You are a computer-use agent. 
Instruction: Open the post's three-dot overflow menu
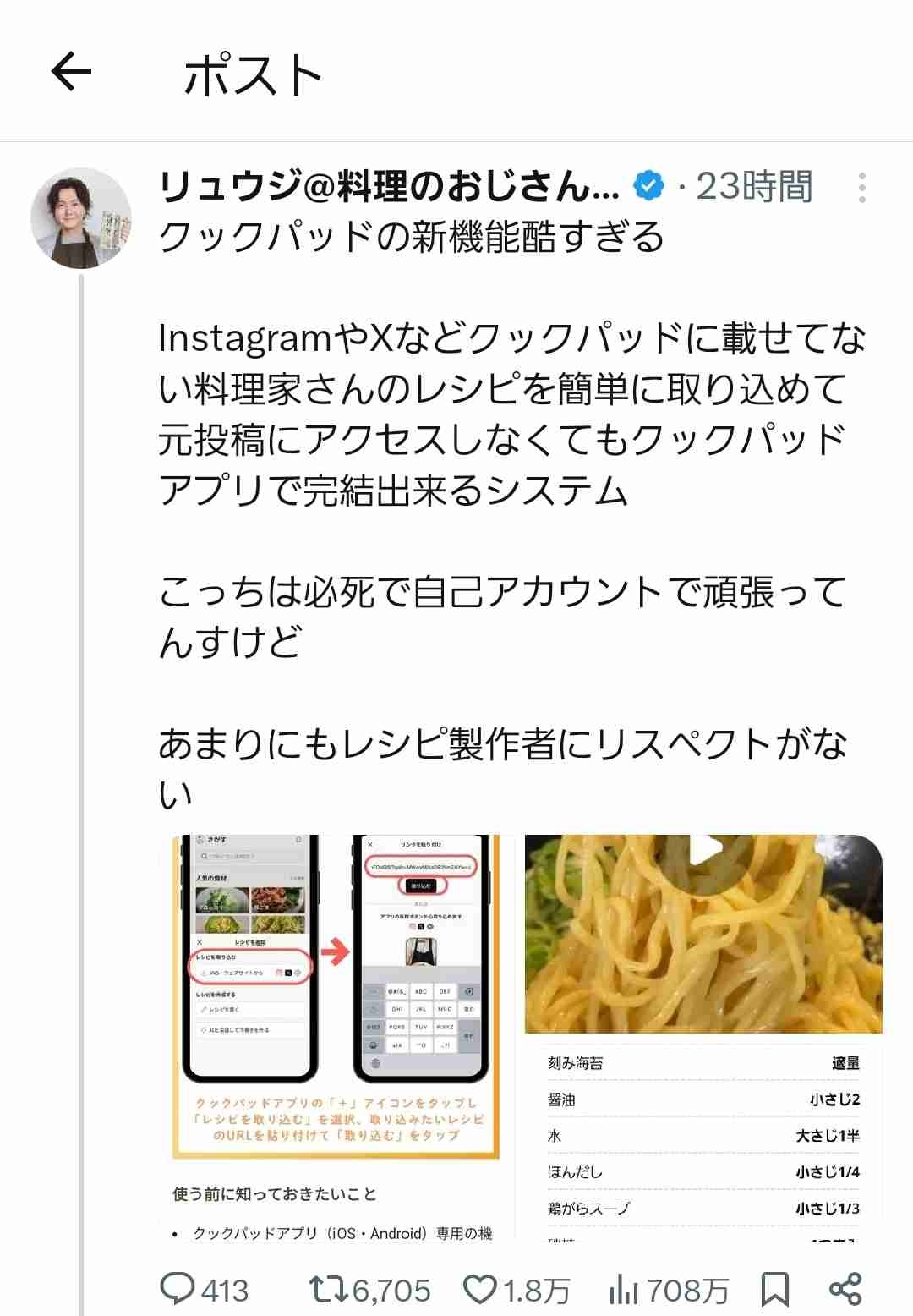pos(861,187)
